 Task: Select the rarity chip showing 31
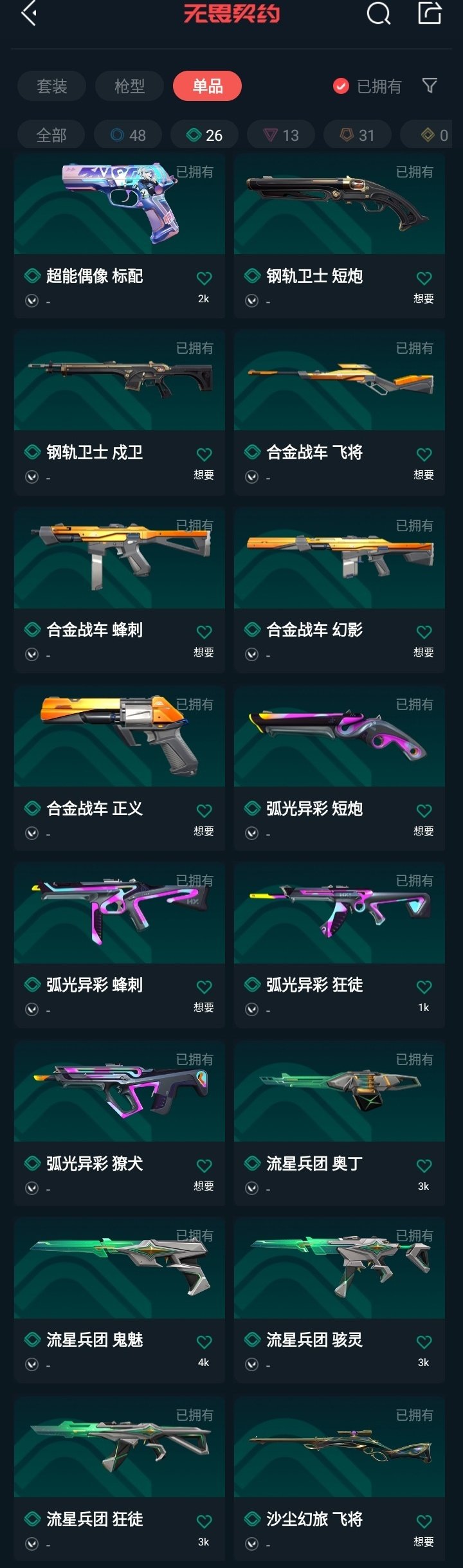(358, 135)
